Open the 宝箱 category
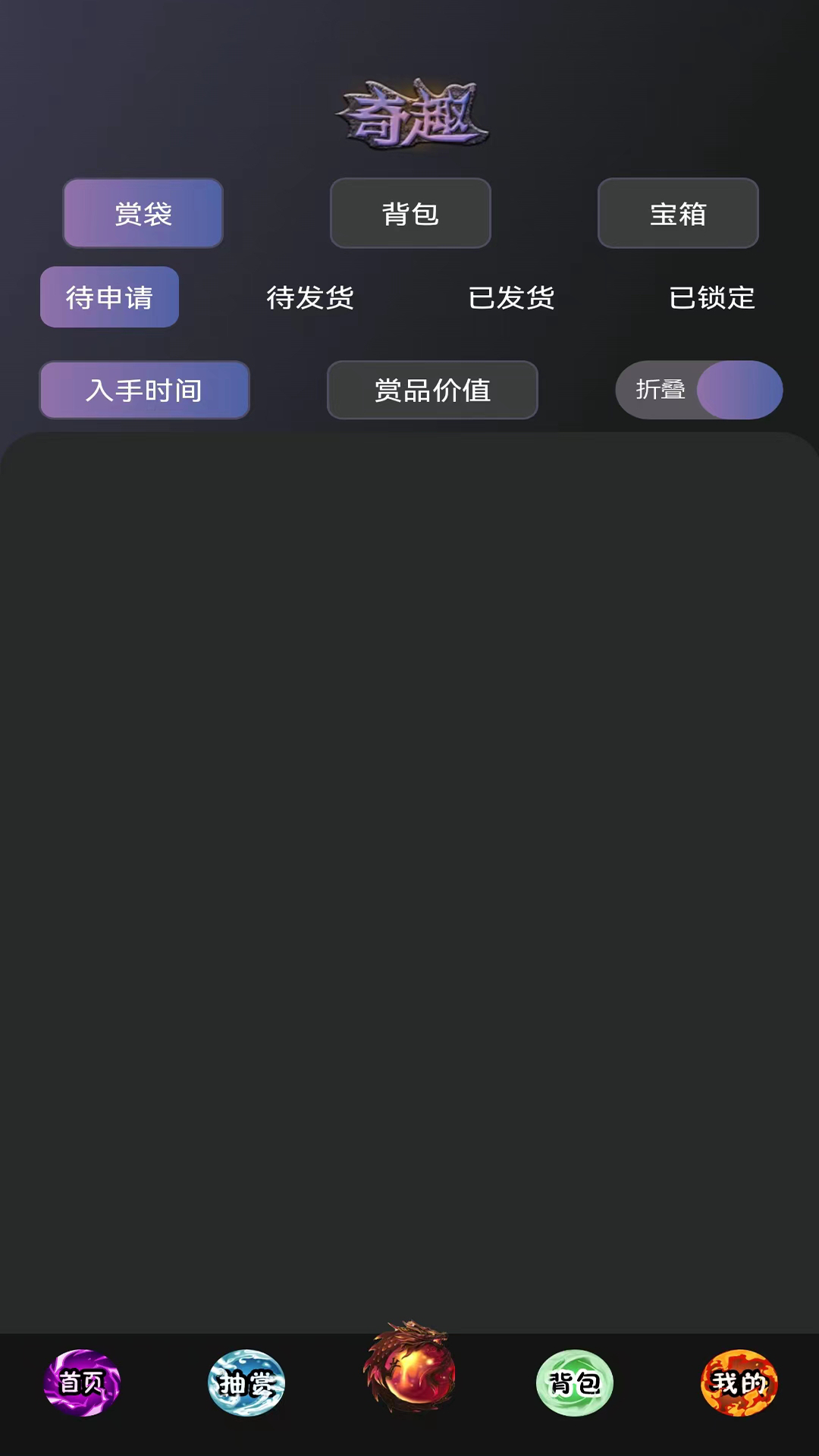The width and height of the screenshot is (819, 1456). (678, 213)
